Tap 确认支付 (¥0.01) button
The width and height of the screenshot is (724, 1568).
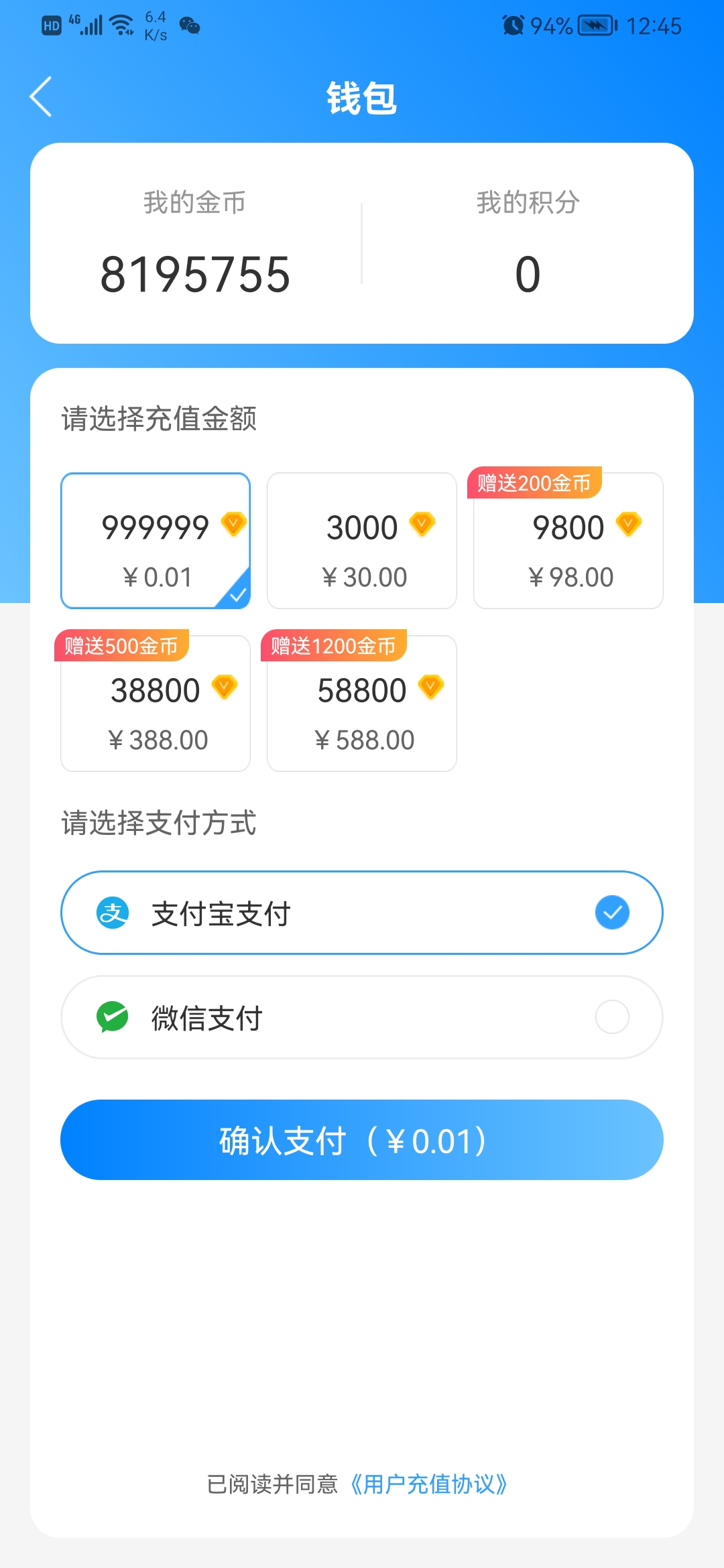[x=362, y=1140]
